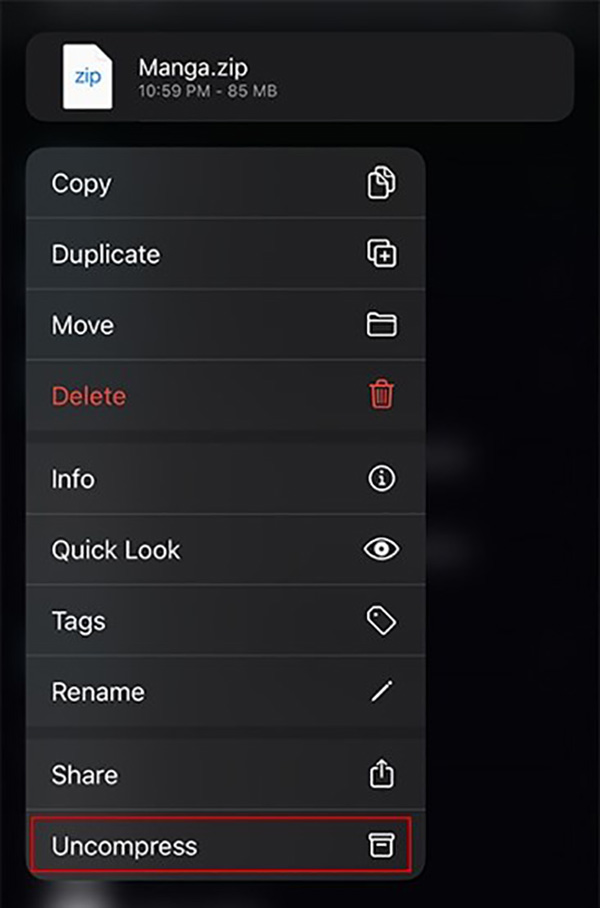Duplicate the Manga.zip file
The height and width of the screenshot is (908, 600).
pos(225,254)
